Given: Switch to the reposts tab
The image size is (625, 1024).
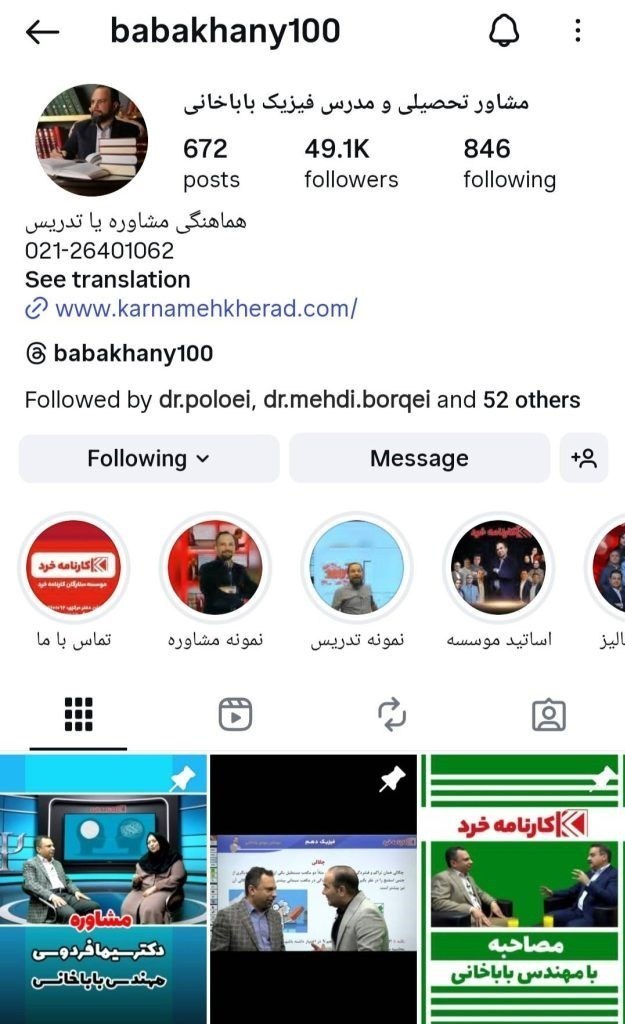Looking at the screenshot, I should pyautogui.click(x=391, y=714).
